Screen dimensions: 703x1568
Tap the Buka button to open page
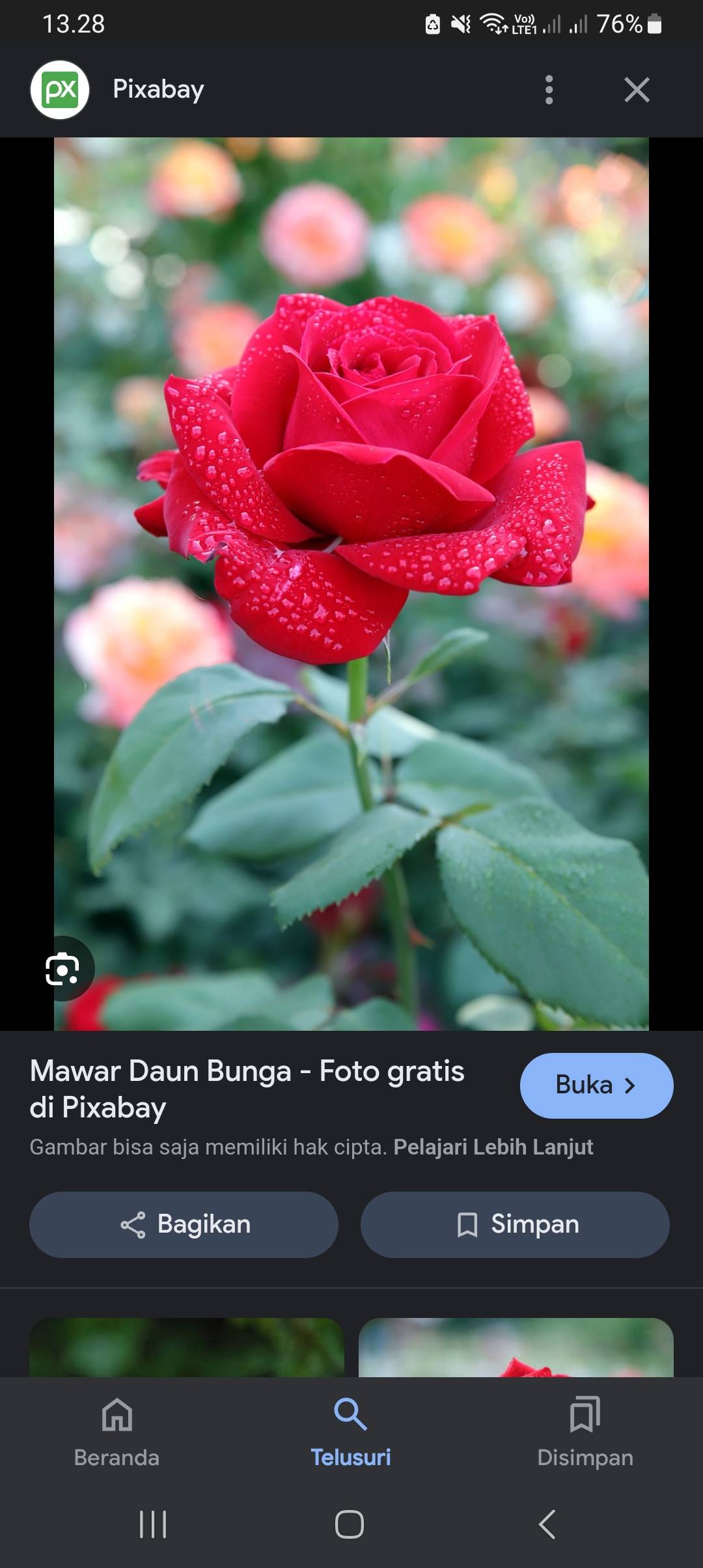pos(596,1085)
